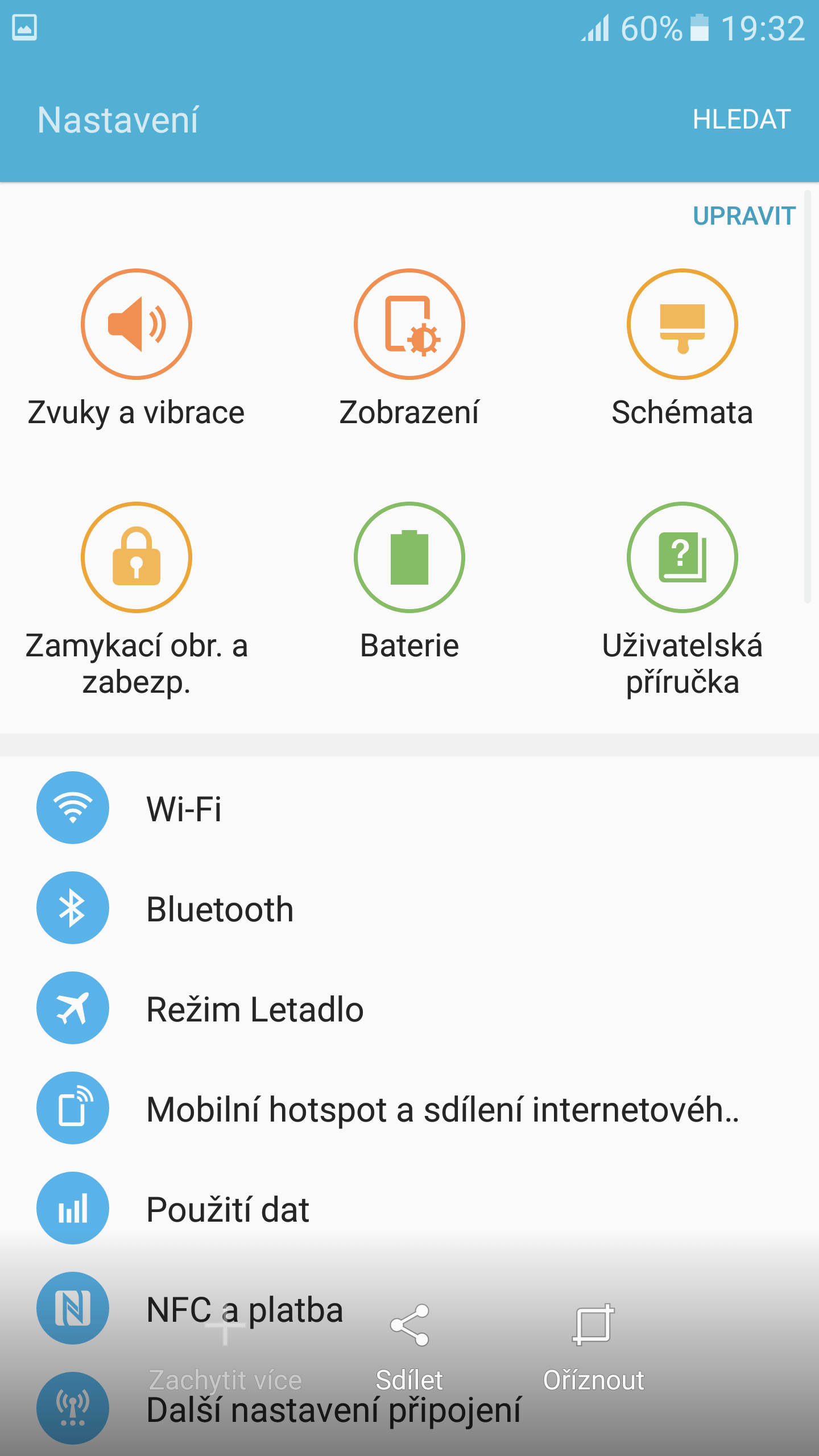The width and height of the screenshot is (819, 1456).
Task: Open Zamykací obr. a zabezp. lock icon
Action: (x=135, y=557)
